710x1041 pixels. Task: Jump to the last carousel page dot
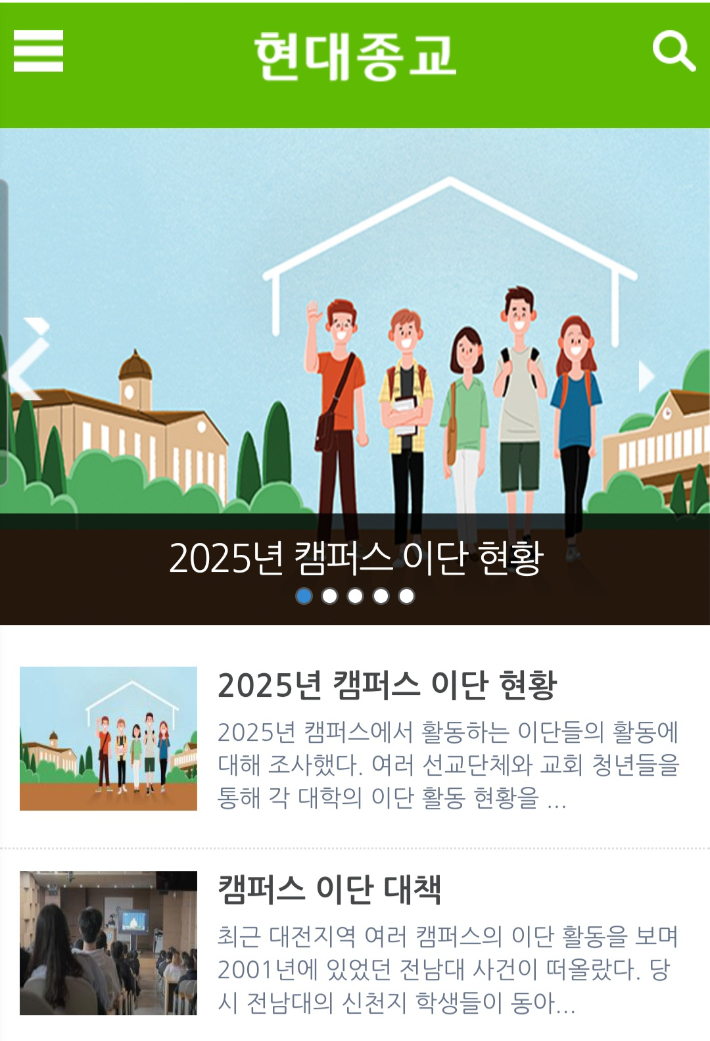(406, 597)
